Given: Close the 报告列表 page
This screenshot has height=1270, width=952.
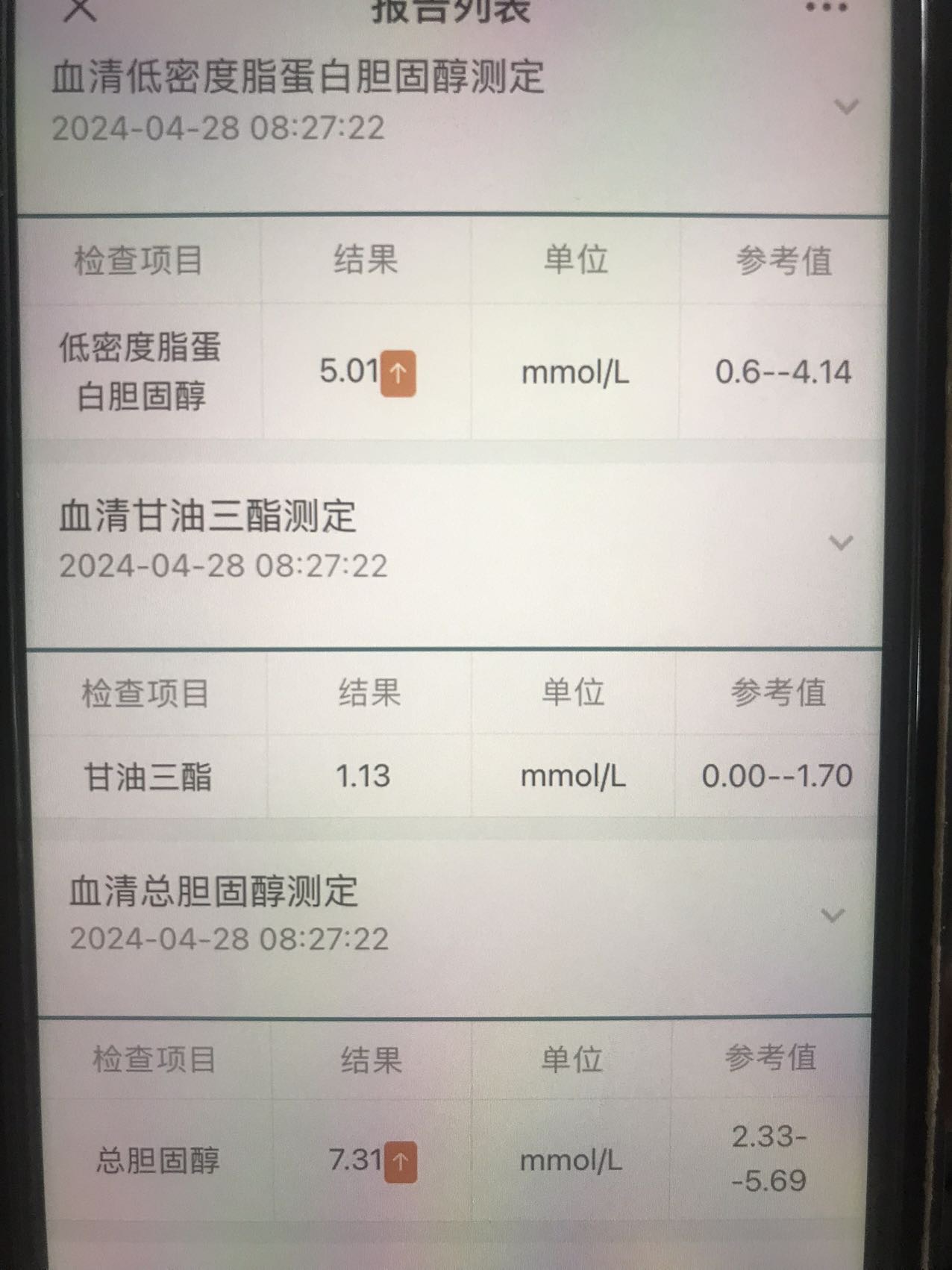Looking at the screenshot, I should coord(81,9).
